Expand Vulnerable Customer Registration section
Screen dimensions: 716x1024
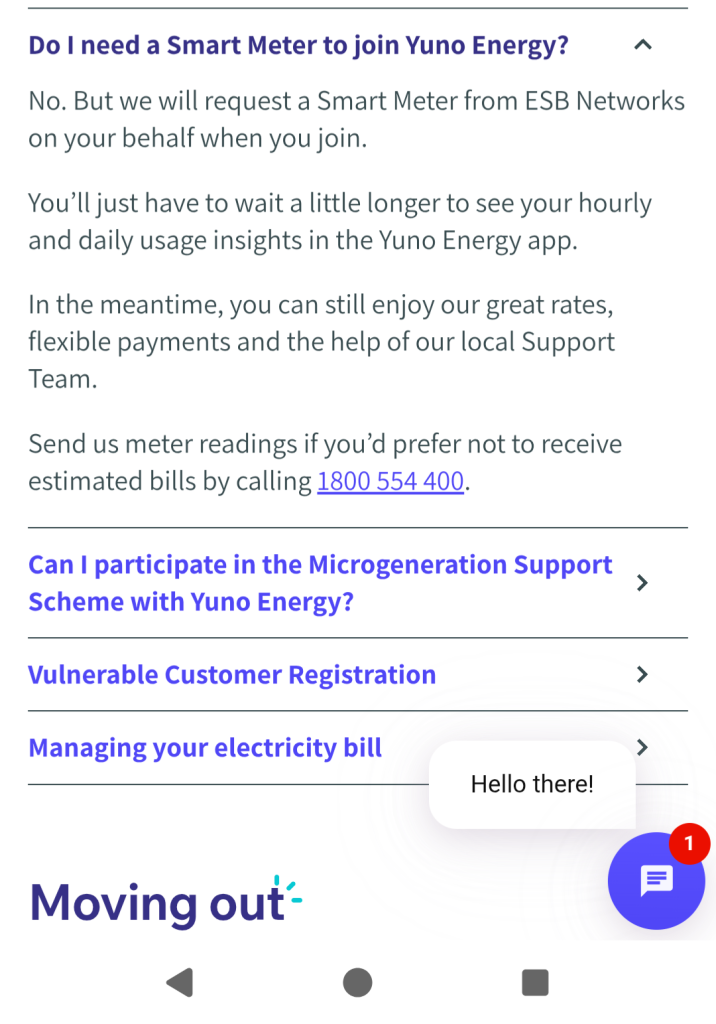click(232, 675)
